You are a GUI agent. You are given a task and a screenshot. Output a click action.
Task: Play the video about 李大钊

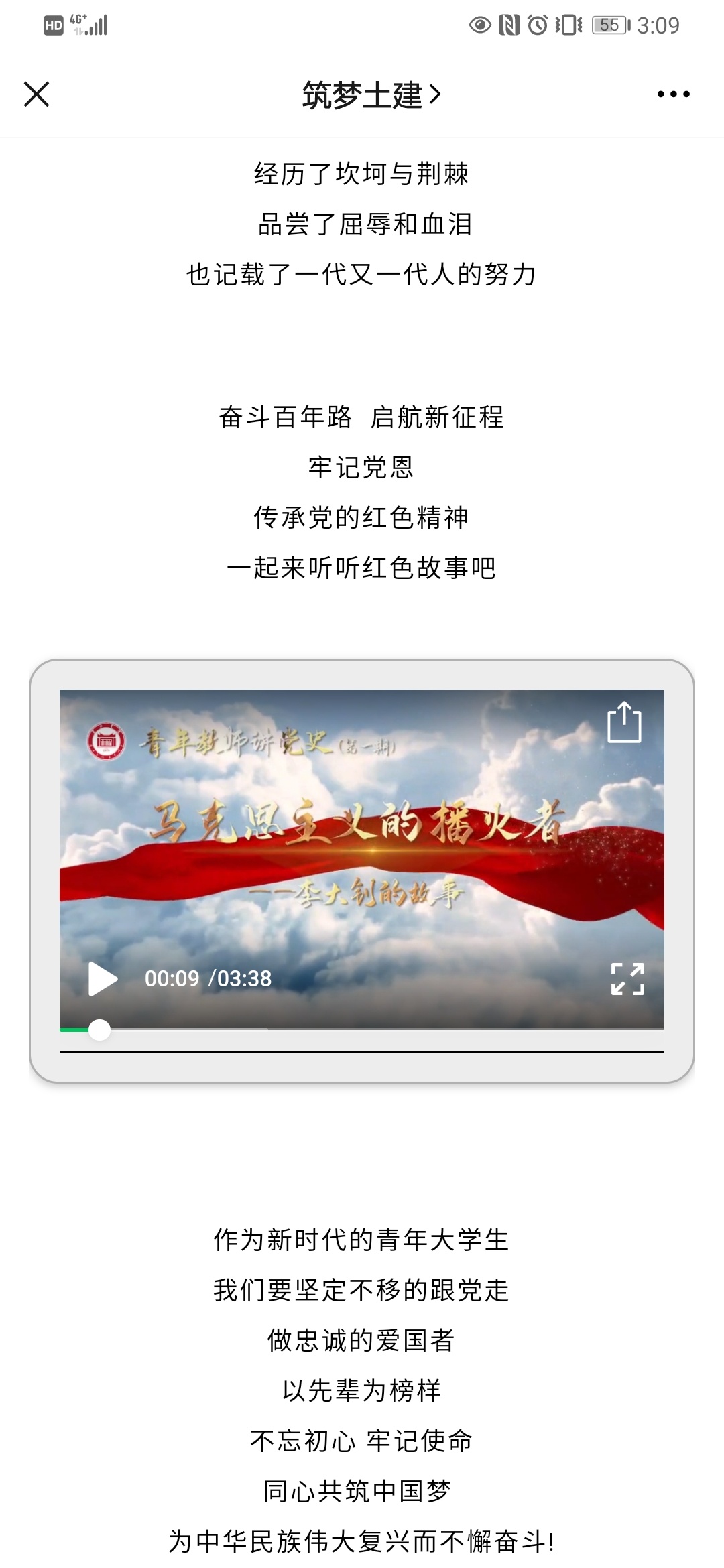point(103,979)
